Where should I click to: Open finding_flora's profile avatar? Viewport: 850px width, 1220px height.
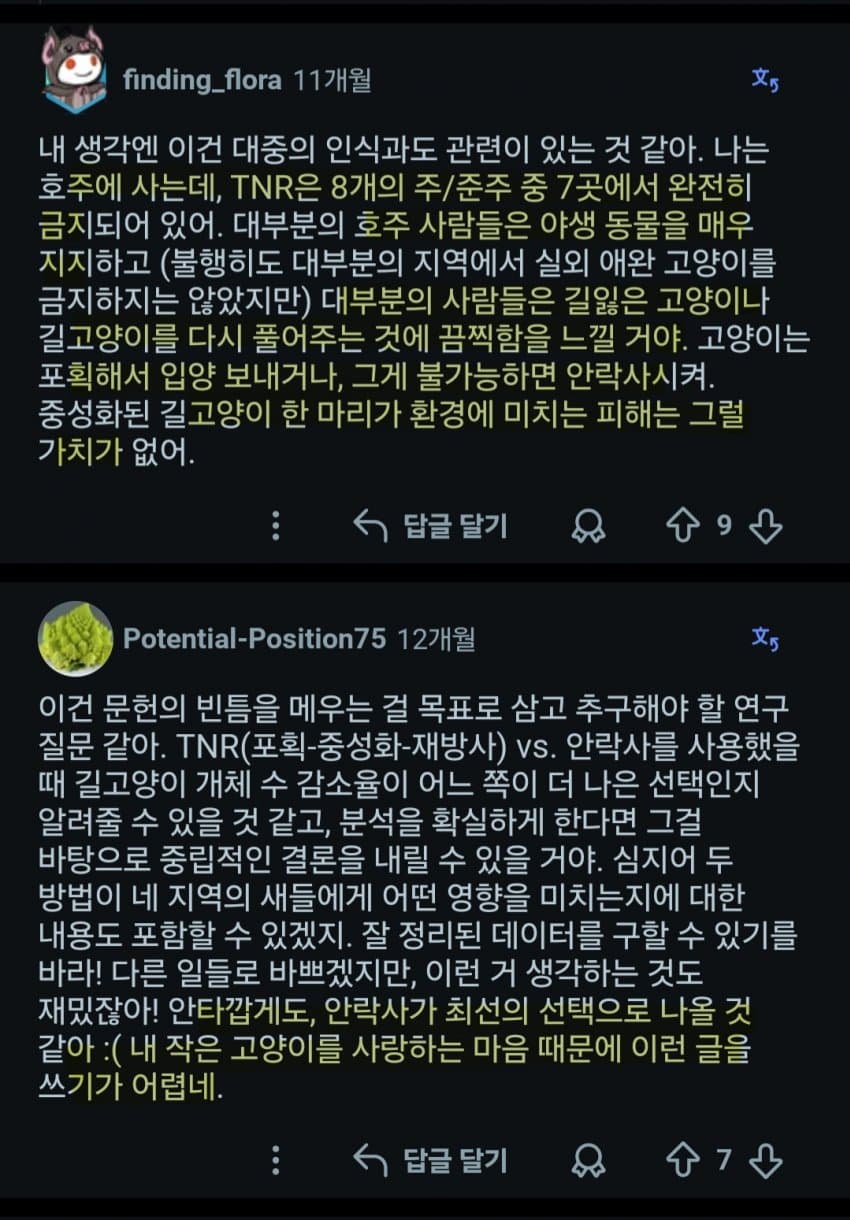74,70
